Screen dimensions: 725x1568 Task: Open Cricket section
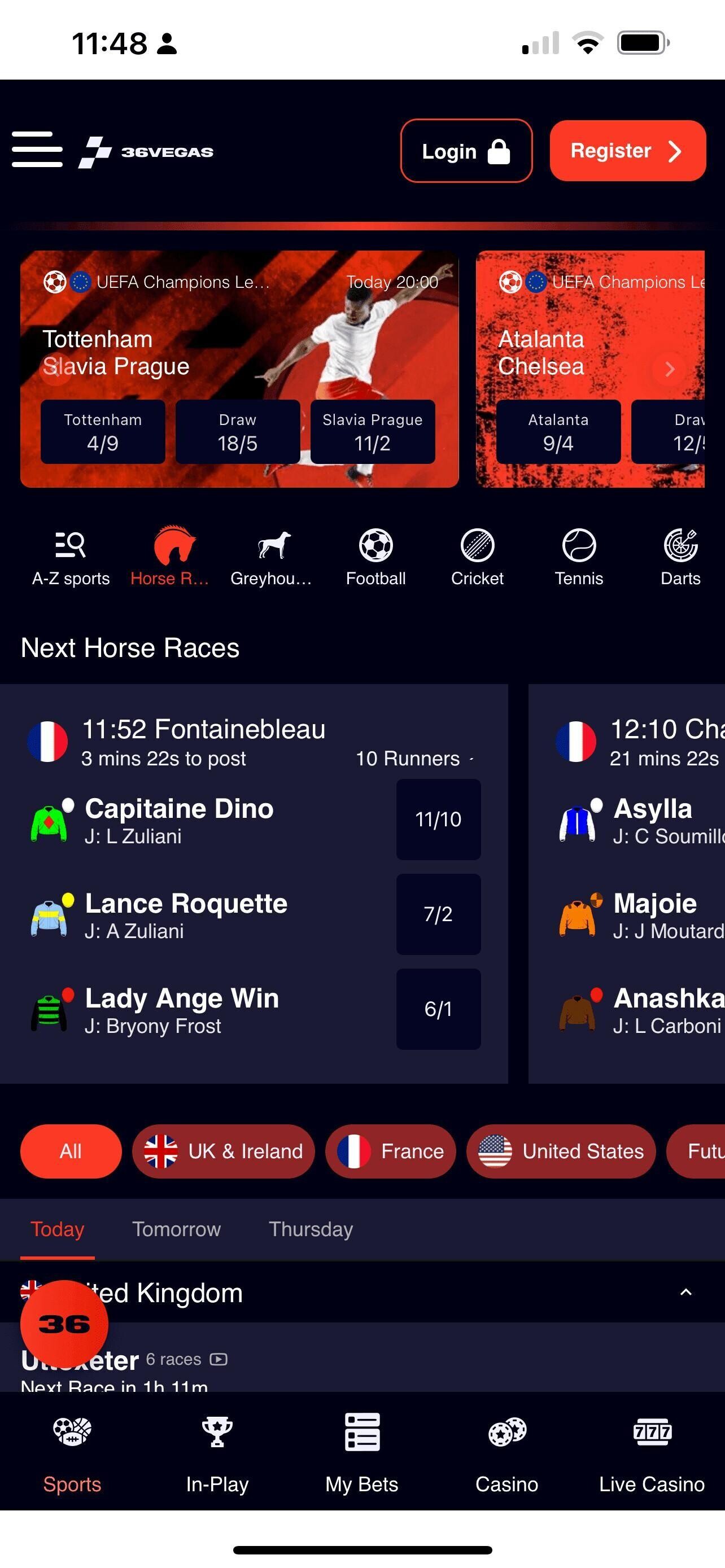click(477, 558)
